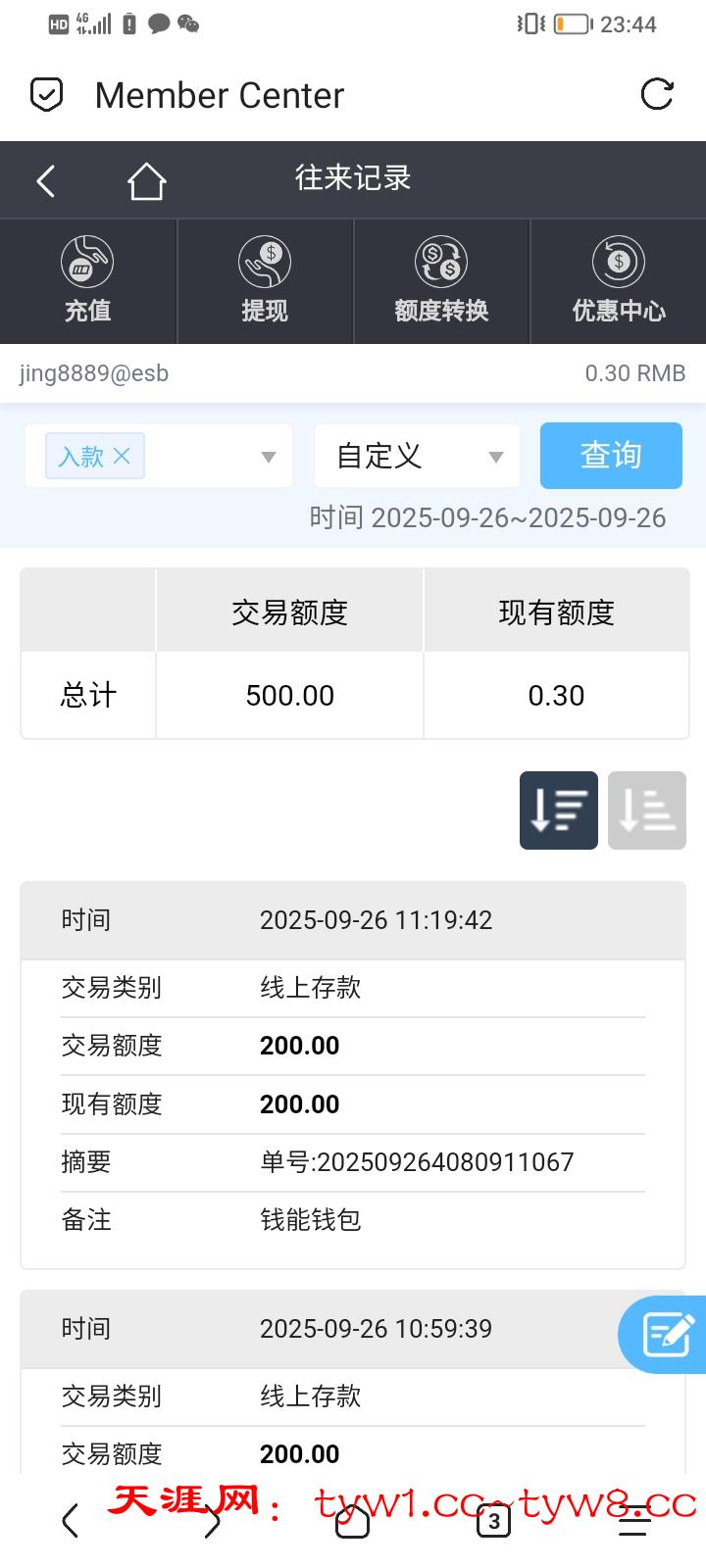The height and width of the screenshot is (1568, 706).
Task: Open 提现 withdrawal section
Action: (265, 281)
